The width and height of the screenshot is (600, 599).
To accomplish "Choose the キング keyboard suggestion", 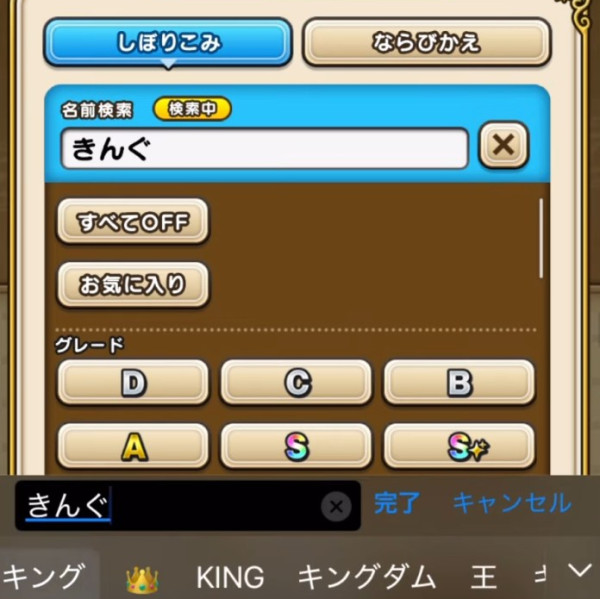I will [44, 576].
